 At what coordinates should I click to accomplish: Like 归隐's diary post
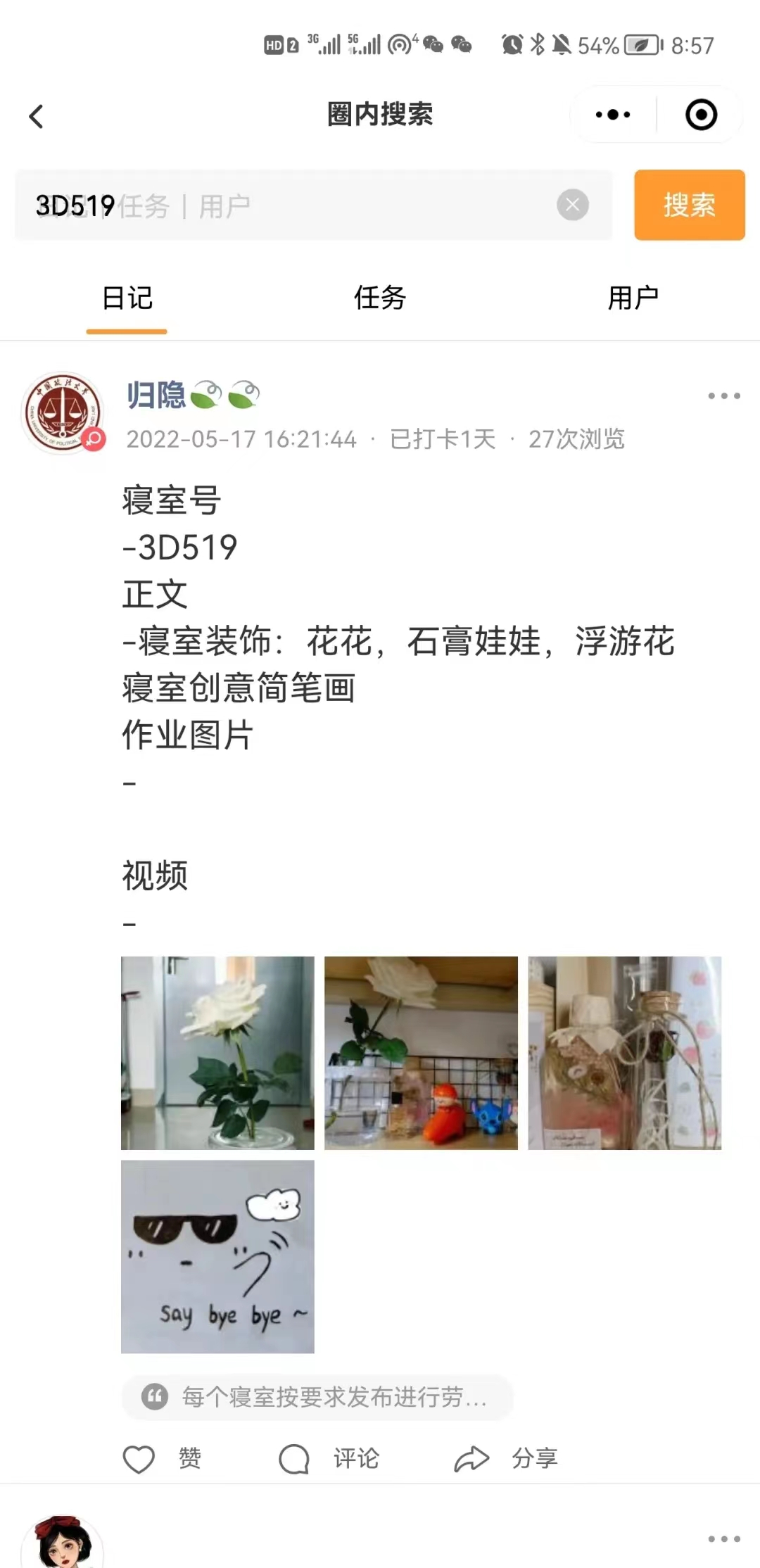(162, 1458)
